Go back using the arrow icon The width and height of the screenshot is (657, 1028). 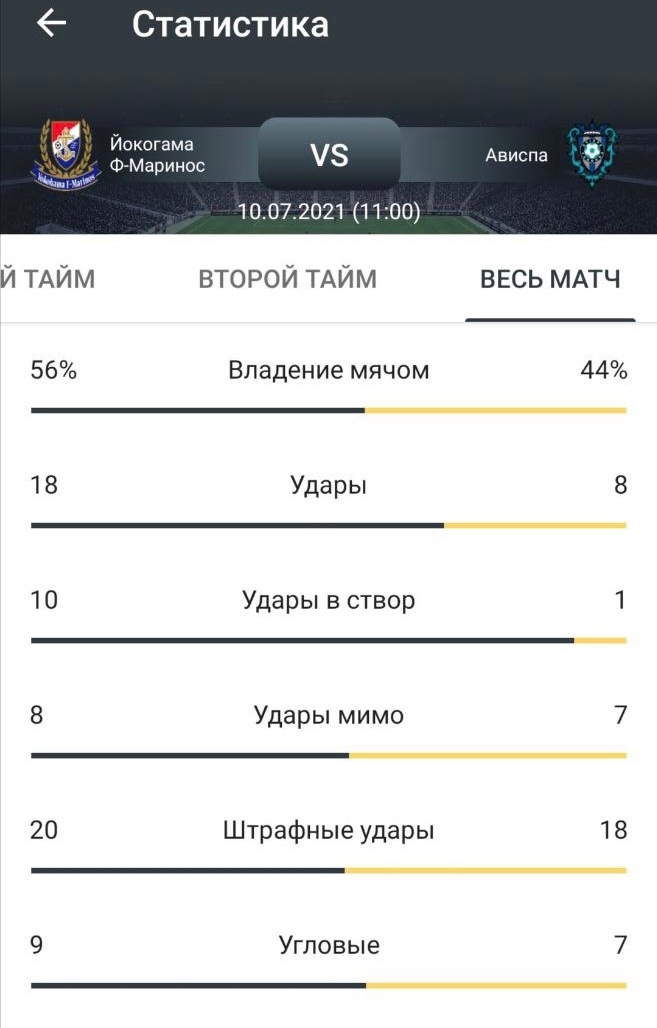(x=51, y=24)
